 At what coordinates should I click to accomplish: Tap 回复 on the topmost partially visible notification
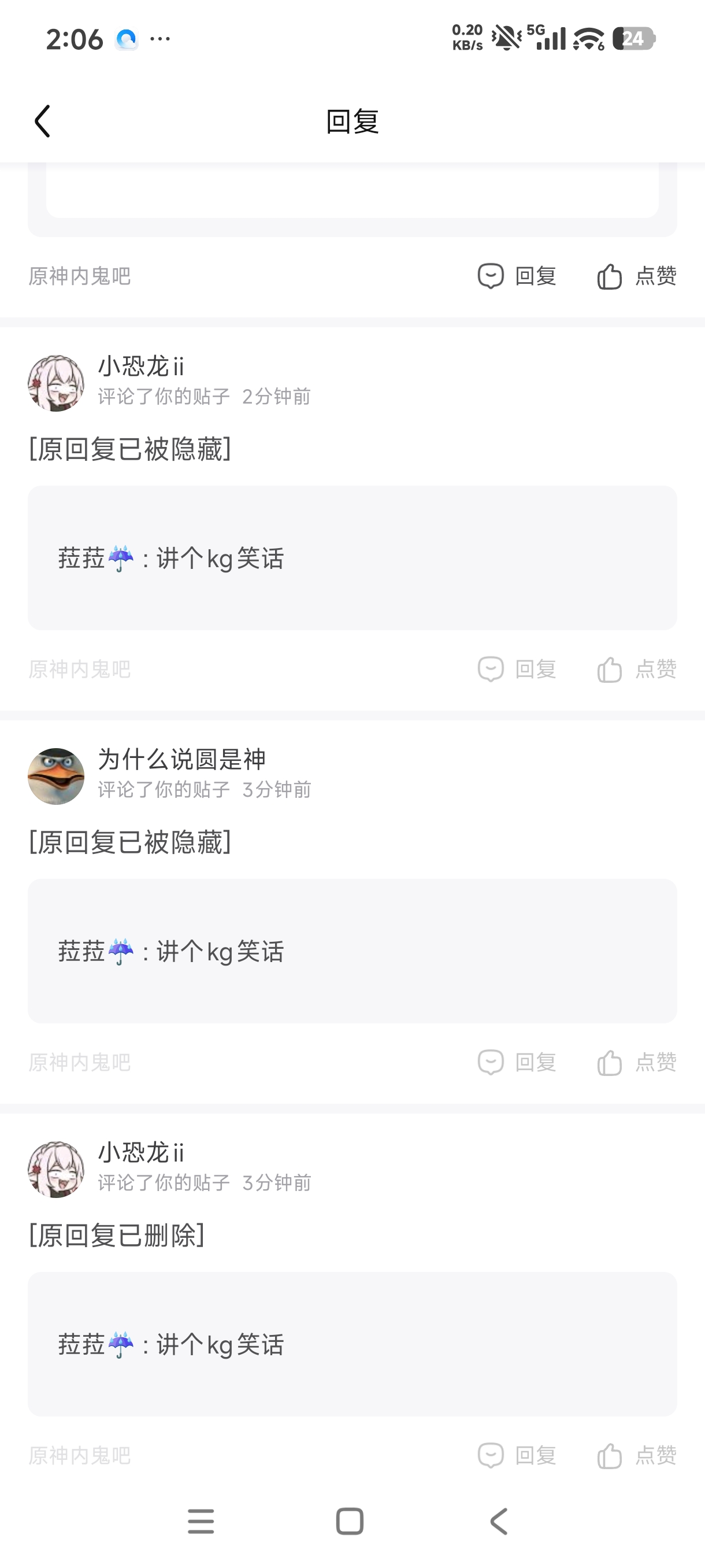[x=517, y=276]
